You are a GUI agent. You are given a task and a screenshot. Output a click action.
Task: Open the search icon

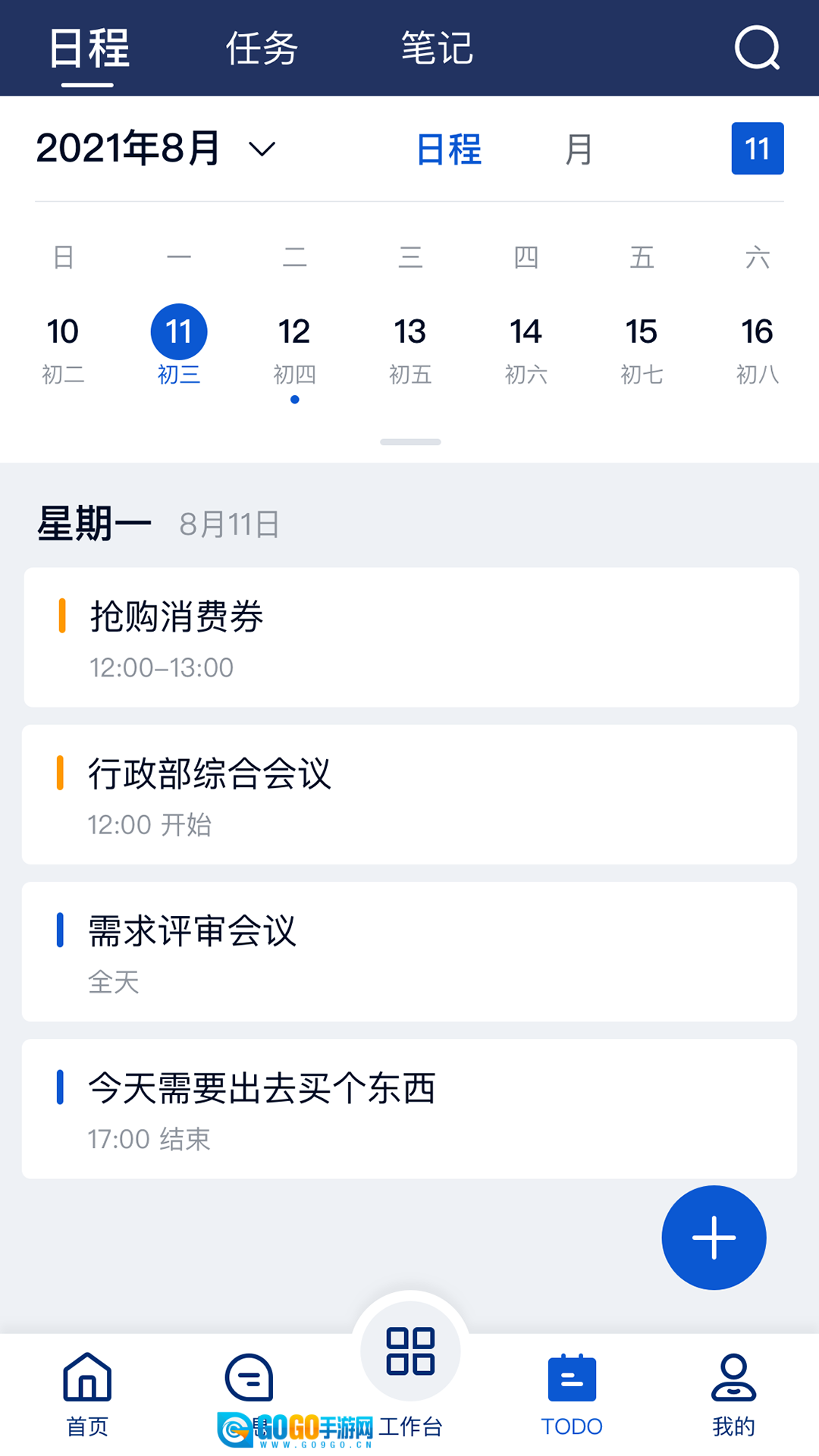757,49
